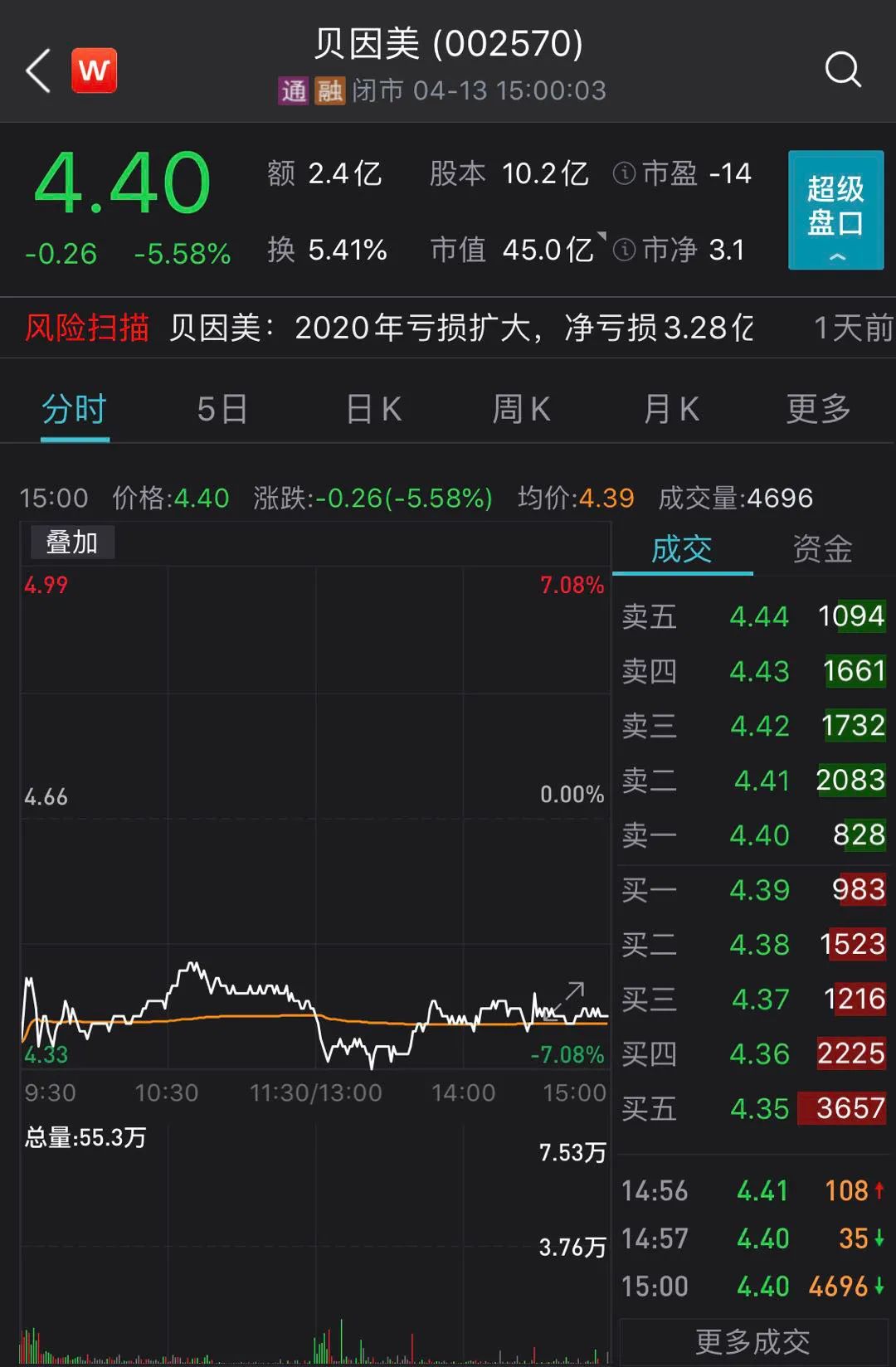Image resolution: width=896 pixels, height=1367 pixels.
Task: Tap the 叠加 overlay button
Action: click(72, 542)
